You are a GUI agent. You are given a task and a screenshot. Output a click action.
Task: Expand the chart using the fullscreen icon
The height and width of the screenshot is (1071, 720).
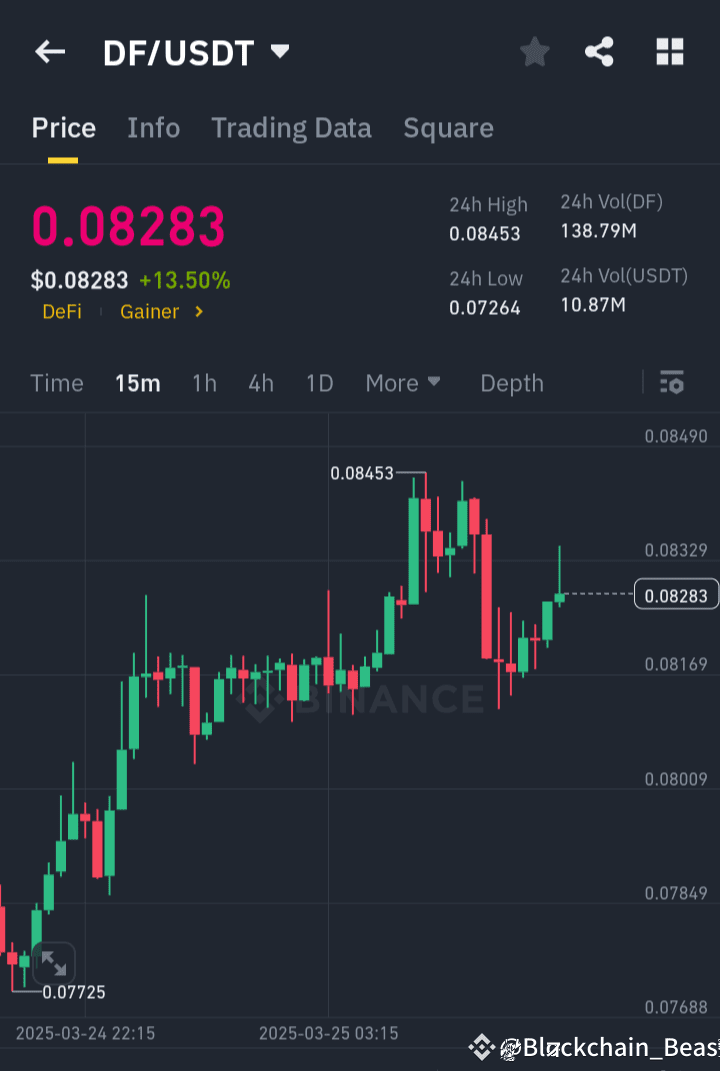(55, 963)
